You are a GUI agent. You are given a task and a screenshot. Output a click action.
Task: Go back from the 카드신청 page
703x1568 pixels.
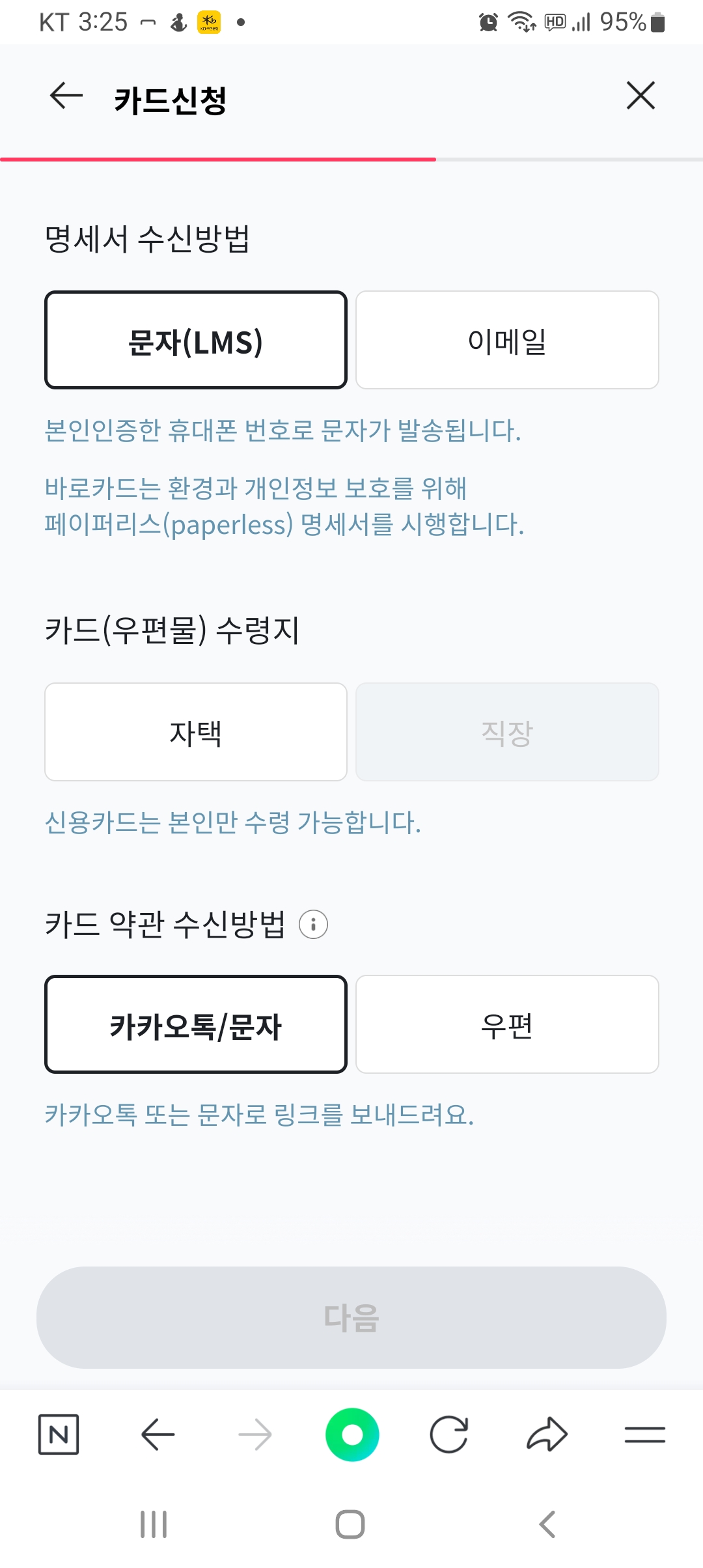coord(66,96)
